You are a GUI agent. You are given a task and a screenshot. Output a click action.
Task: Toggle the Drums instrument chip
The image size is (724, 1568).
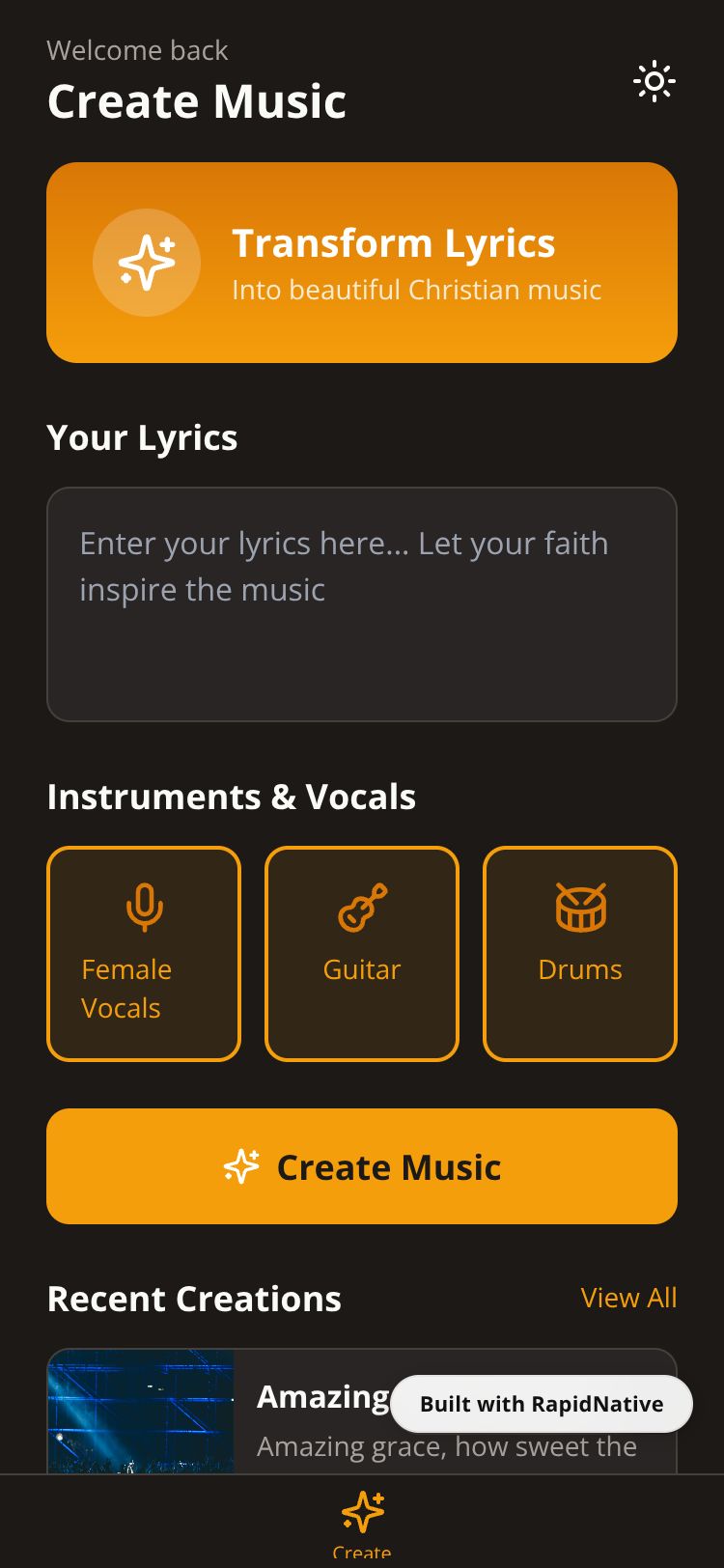580,954
